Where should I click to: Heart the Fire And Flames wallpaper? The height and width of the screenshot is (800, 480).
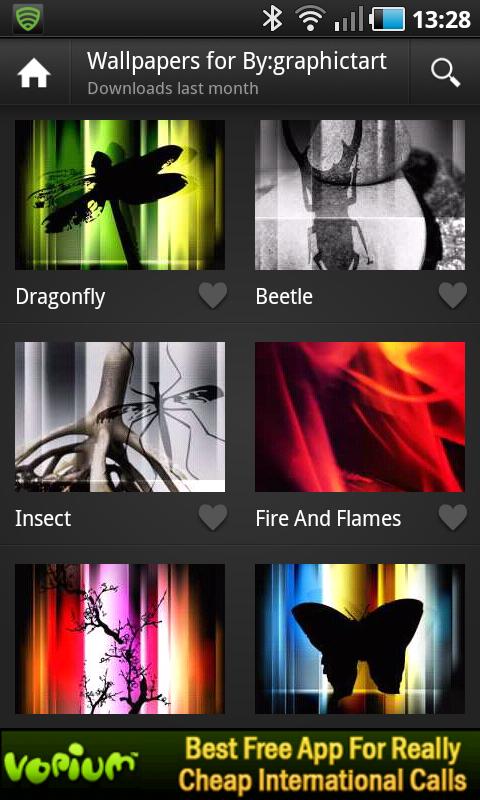[x=452, y=517]
